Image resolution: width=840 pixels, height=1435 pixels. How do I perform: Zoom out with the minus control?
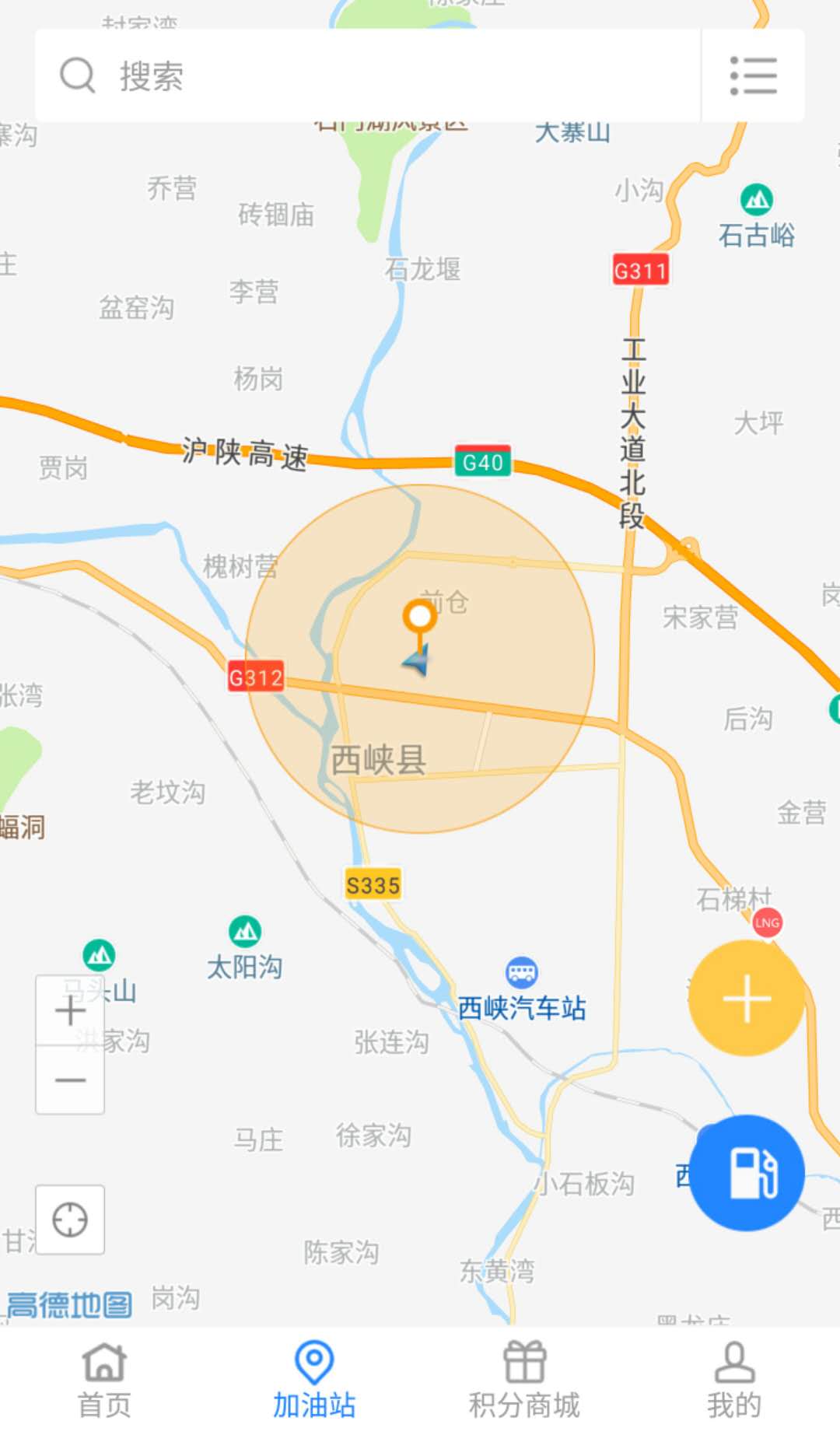[x=69, y=1080]
